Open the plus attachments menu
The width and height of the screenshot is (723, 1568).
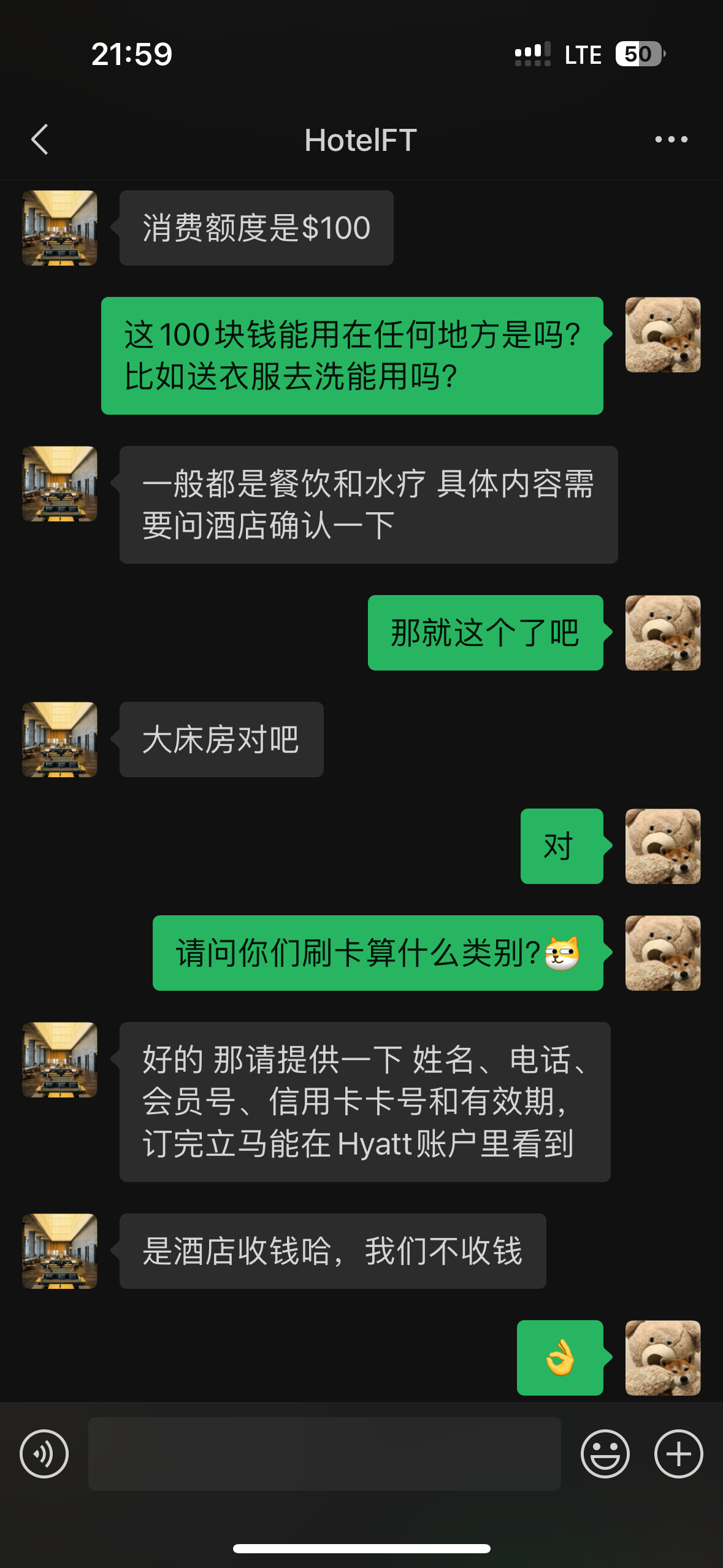coord(678,1453)
